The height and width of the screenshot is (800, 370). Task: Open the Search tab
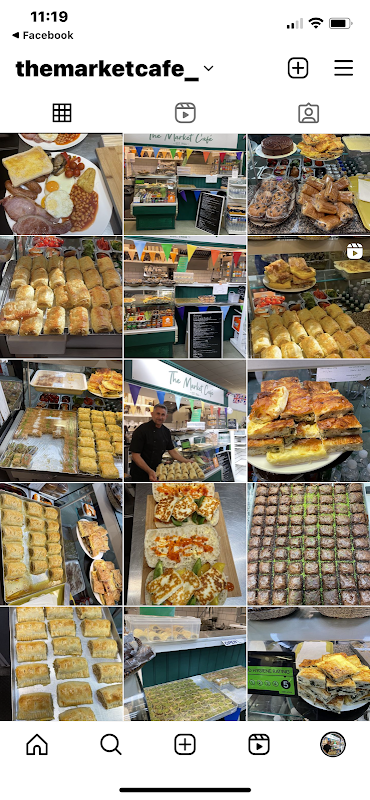click(111, 745)
